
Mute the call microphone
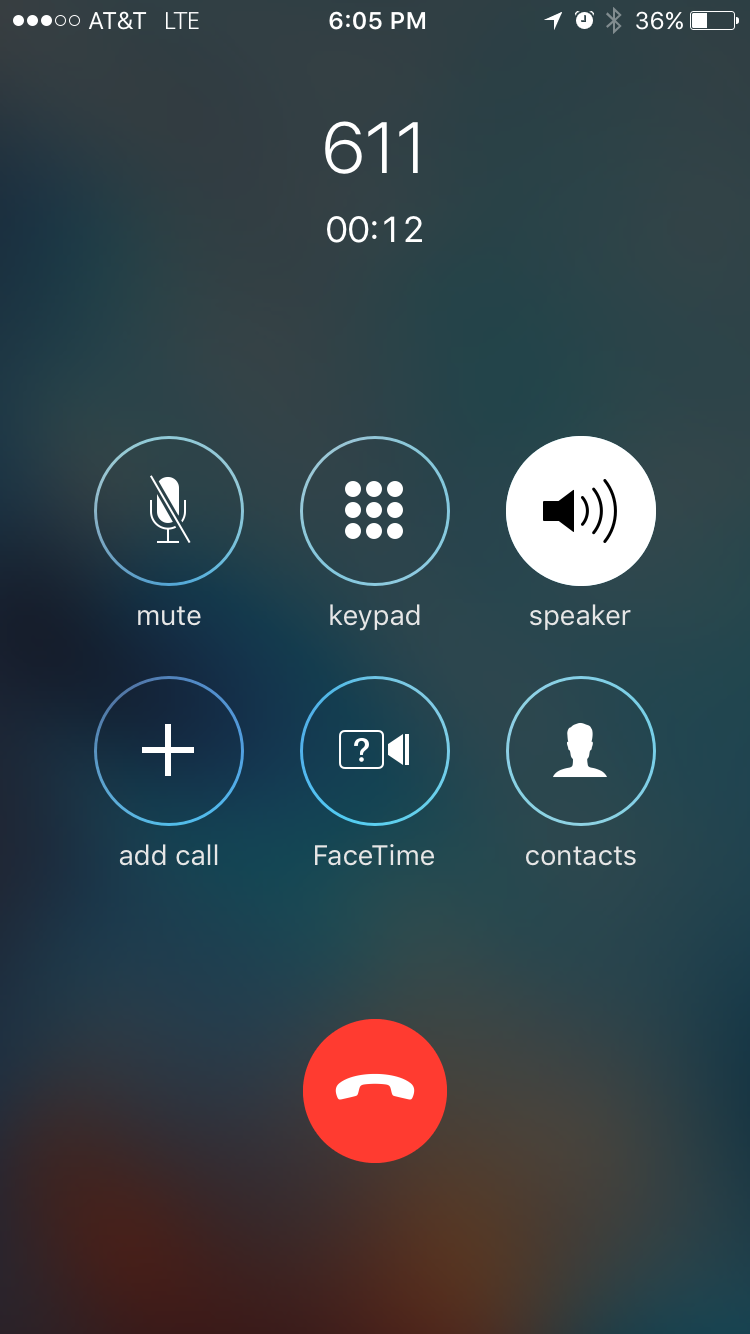(x=169, y=511)
